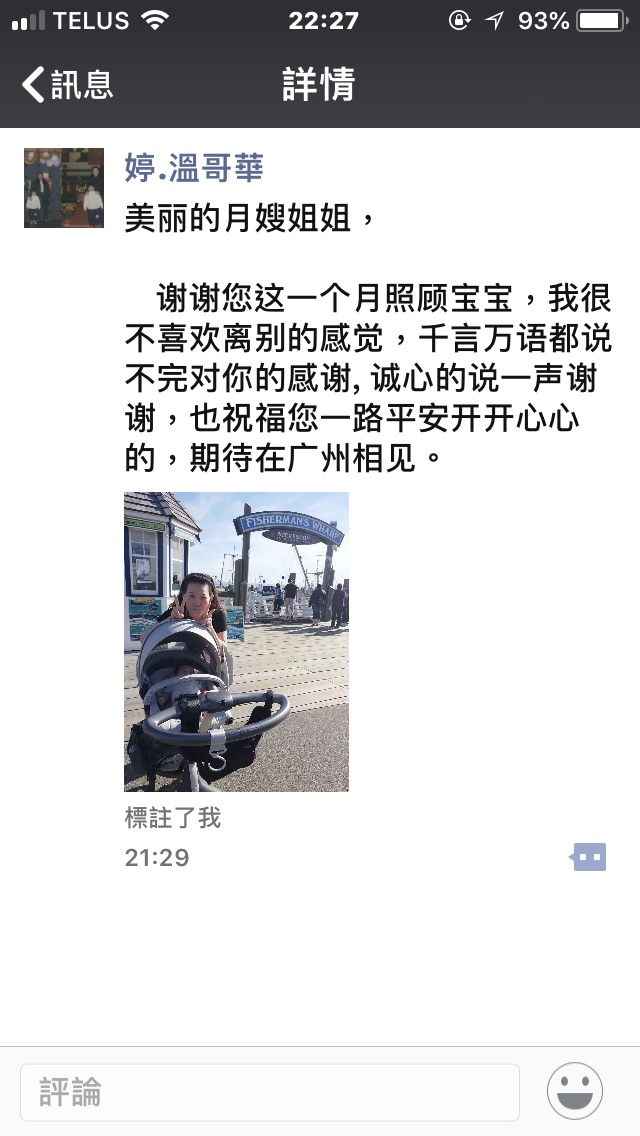
Task: Tap the 評論 comment input field
Action: 270,1091
